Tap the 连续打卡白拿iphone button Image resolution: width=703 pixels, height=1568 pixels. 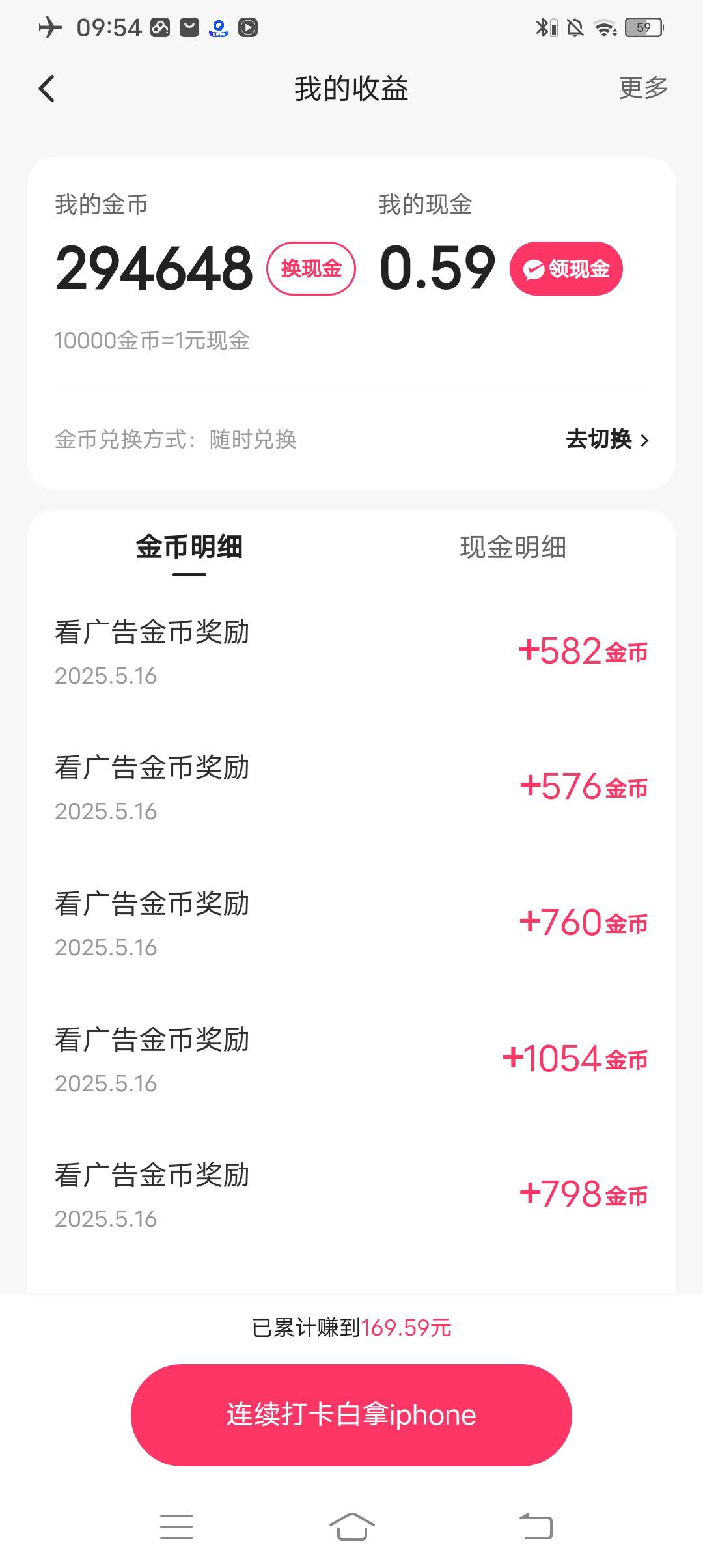[351, 1415]
